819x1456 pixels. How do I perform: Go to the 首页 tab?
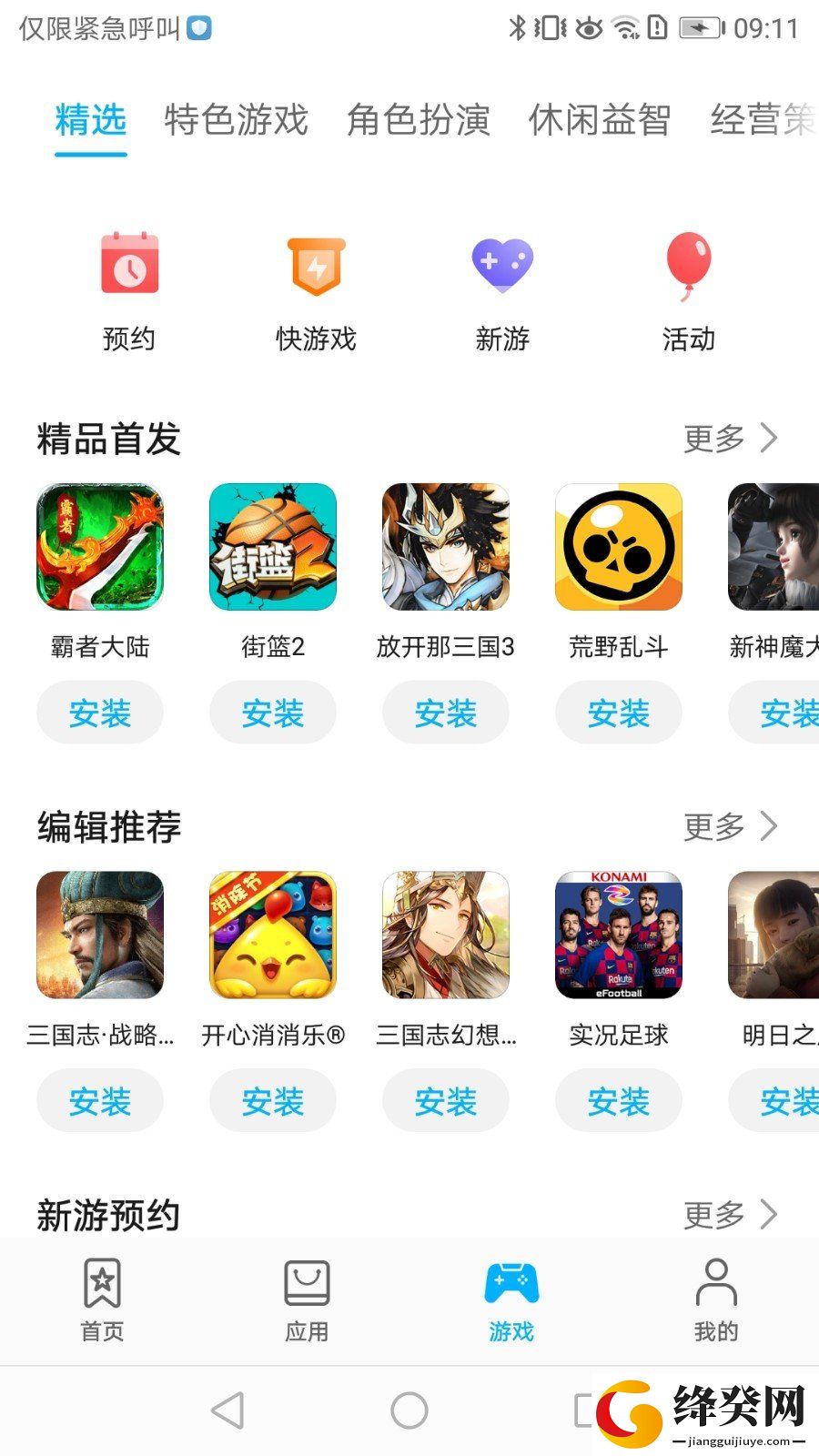[102, 1301]
